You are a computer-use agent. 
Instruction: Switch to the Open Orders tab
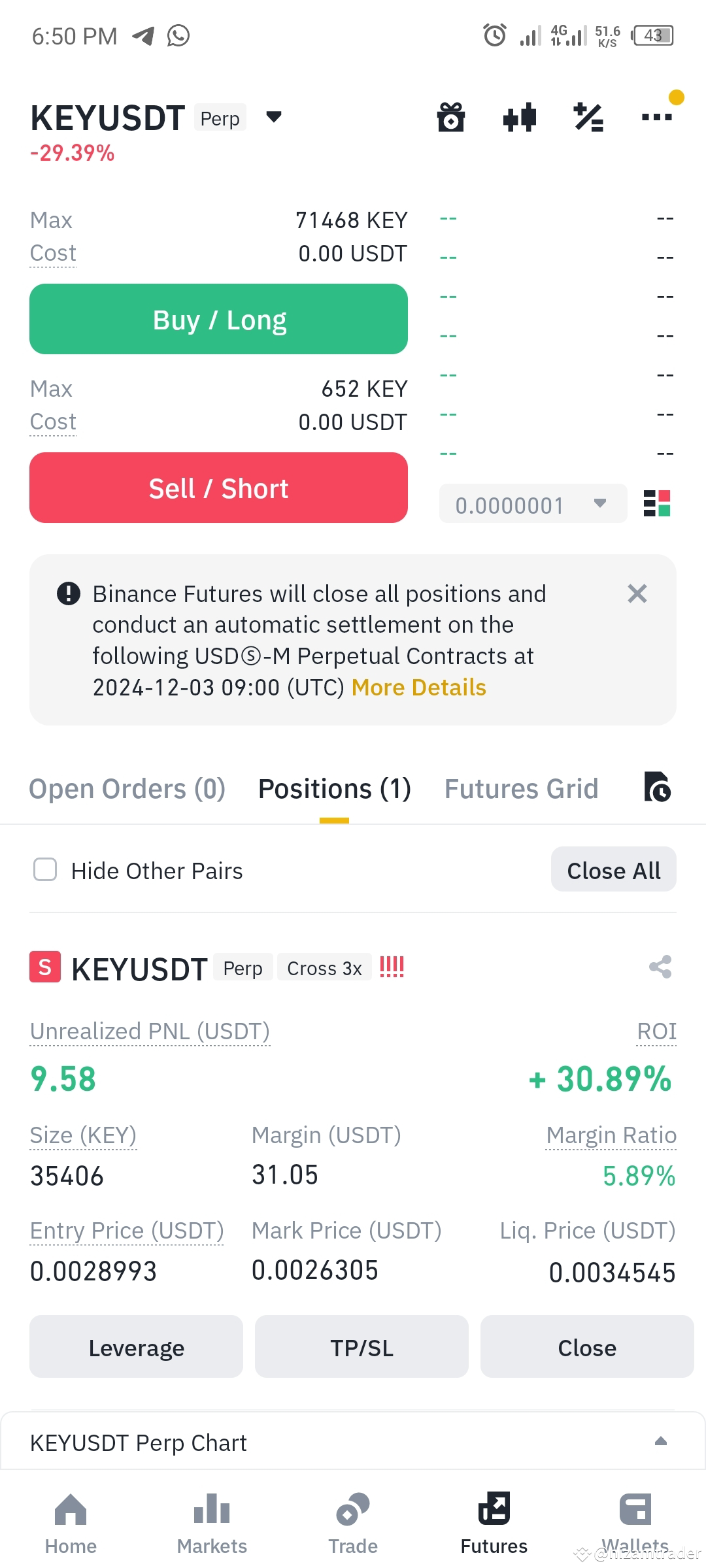127,788
